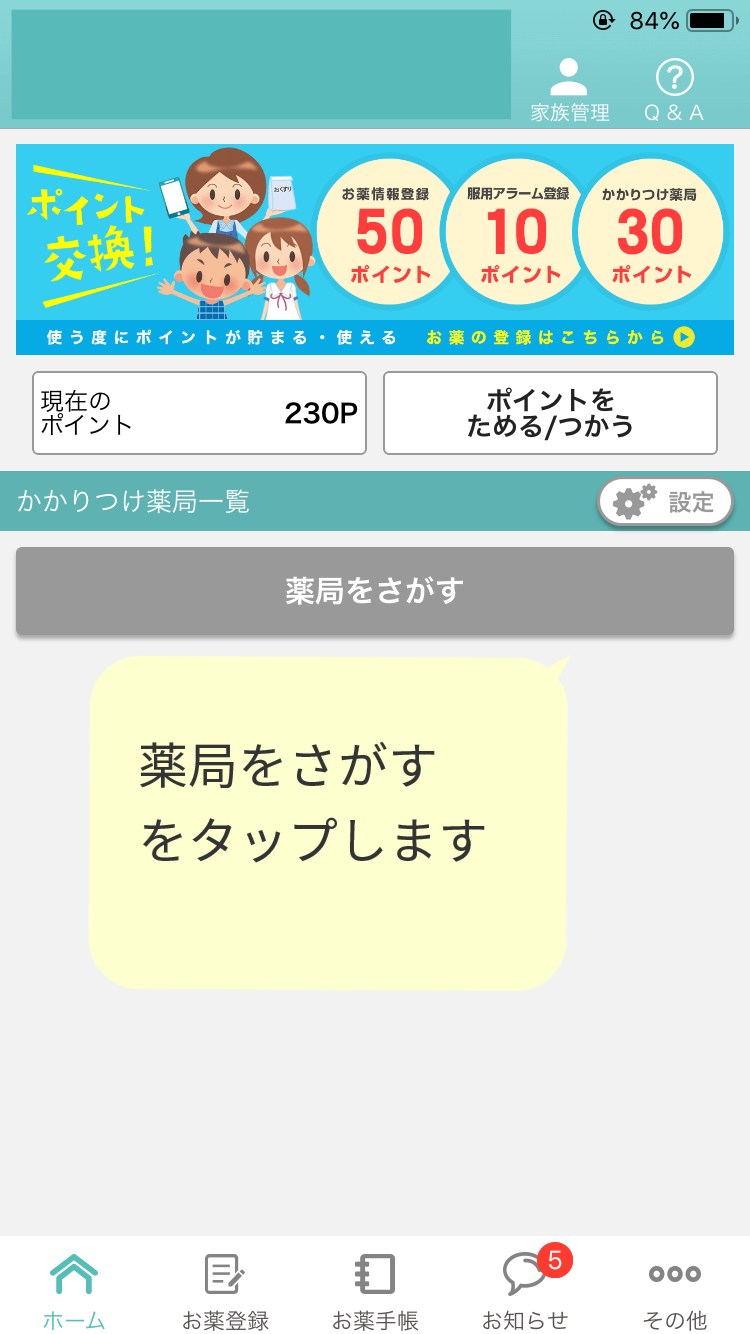Open the ポイント交換 promotional banner
This screenshot has width=750, height=1334.
pos(374,249)
